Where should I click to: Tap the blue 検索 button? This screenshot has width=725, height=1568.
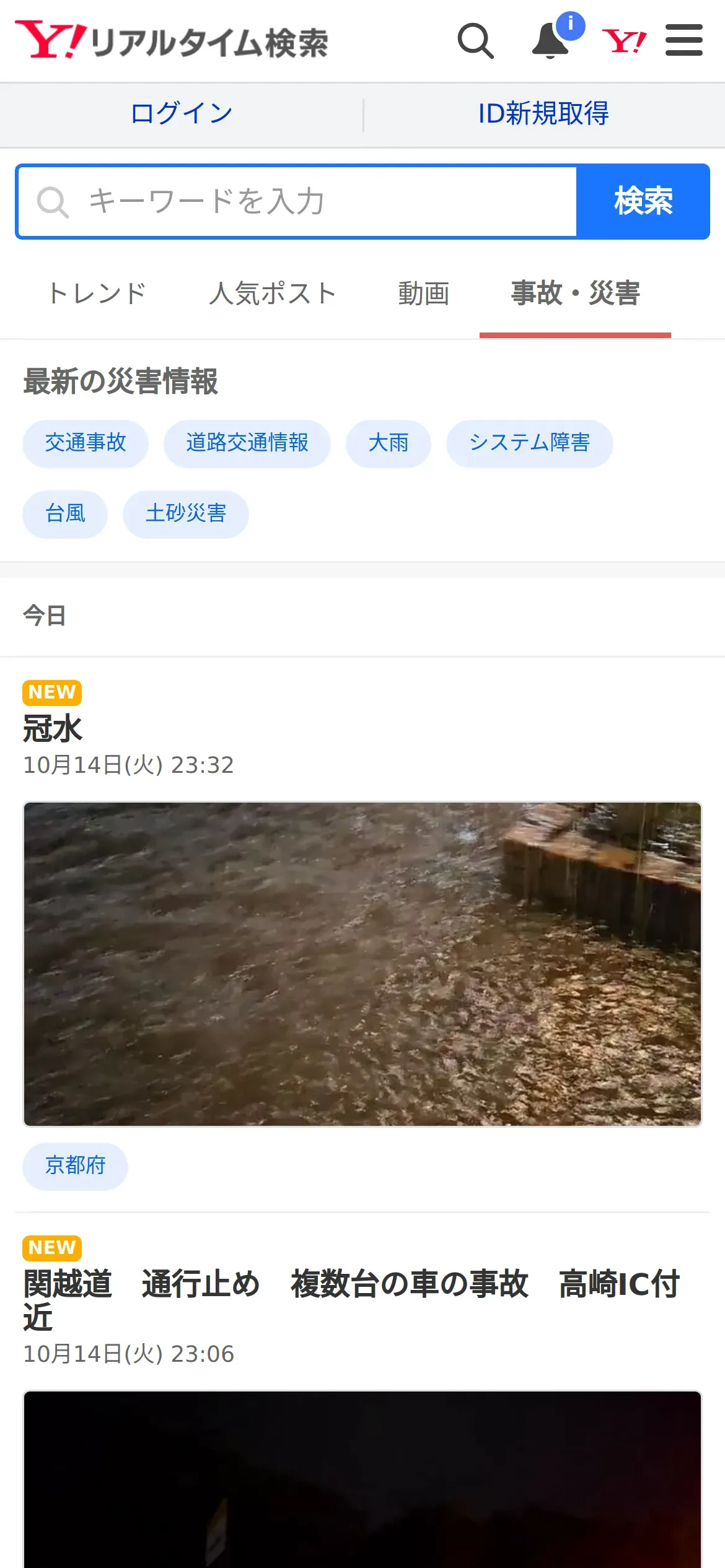[x=643, y=202]
